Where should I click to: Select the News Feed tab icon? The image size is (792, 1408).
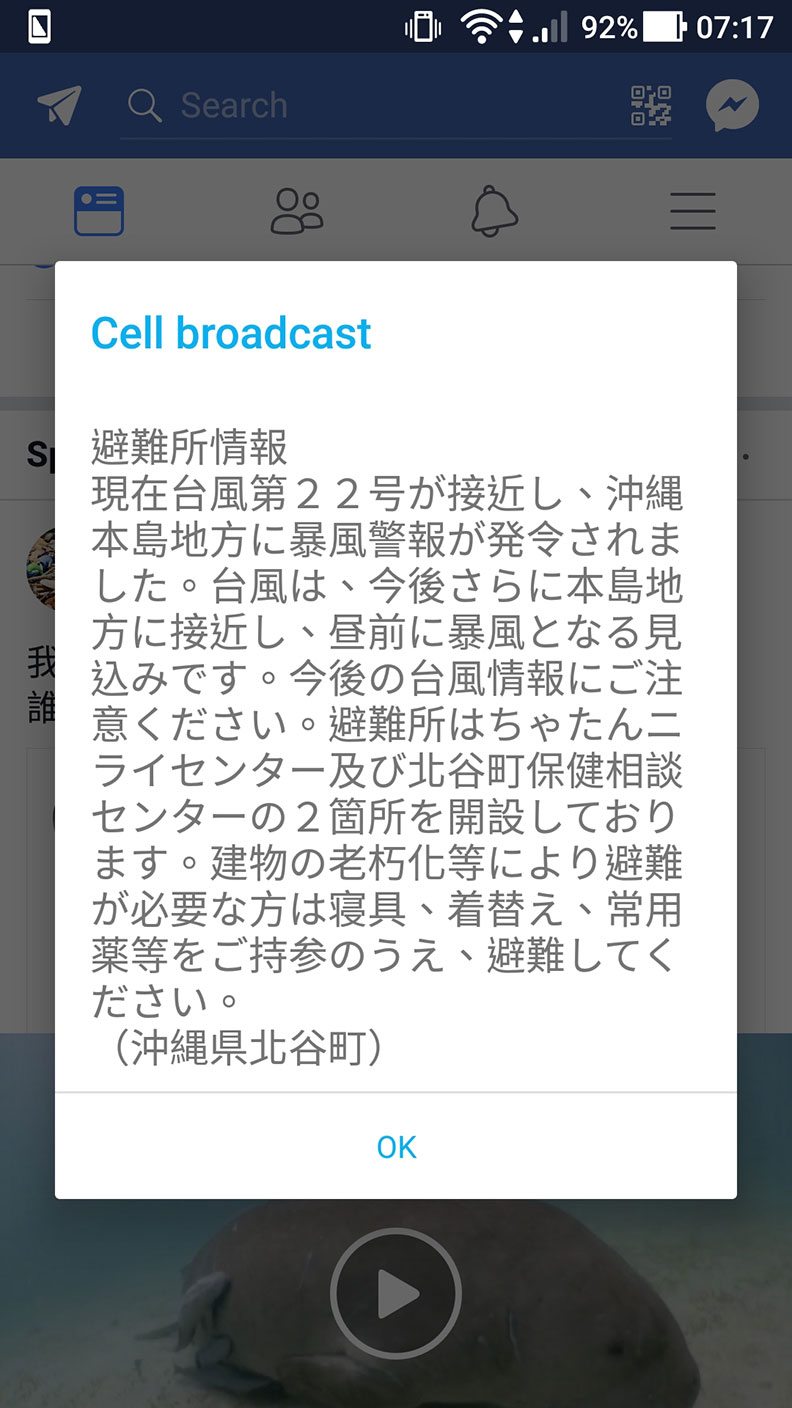[99, 211]
